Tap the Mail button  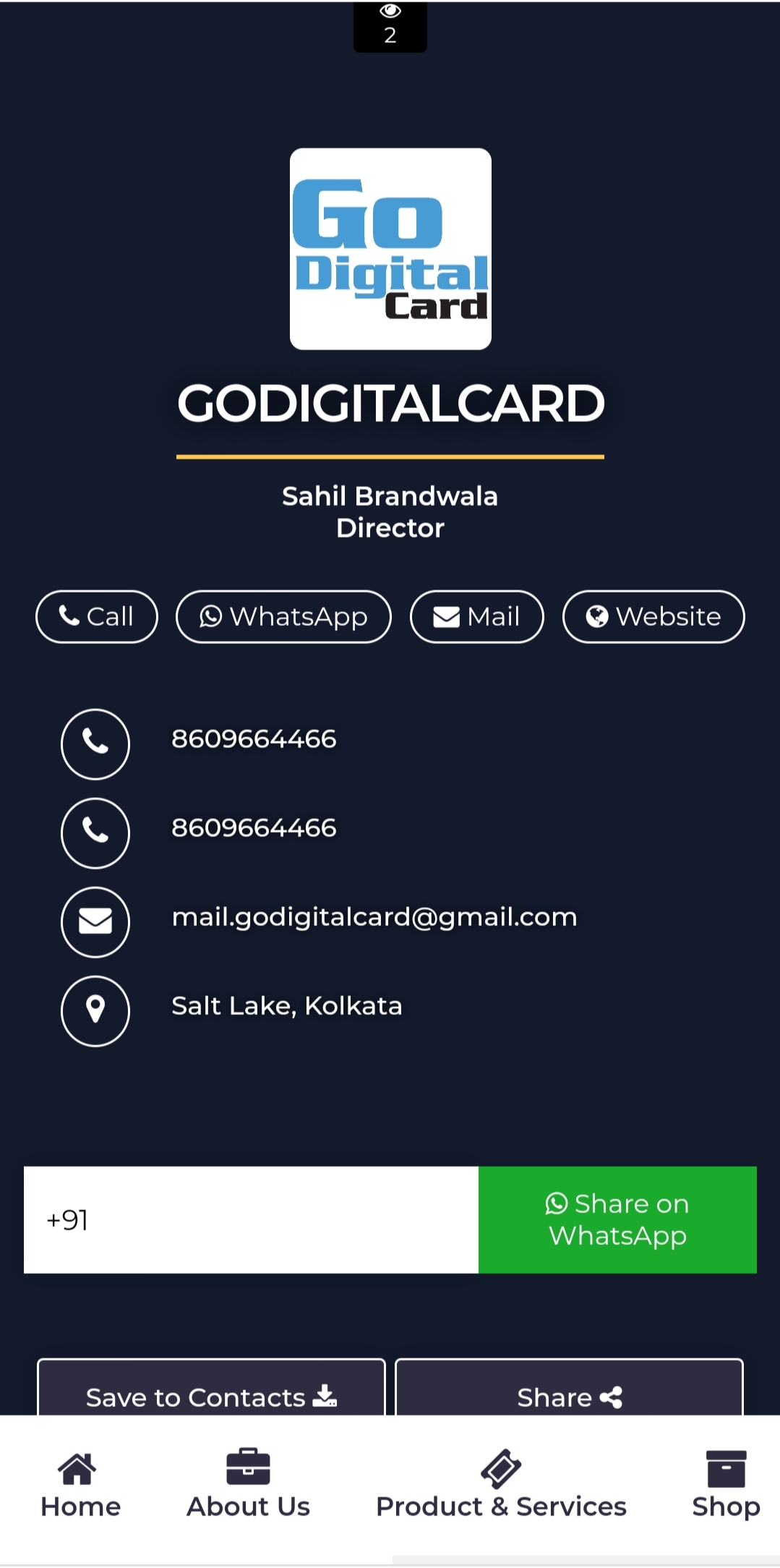pos(476,617)
